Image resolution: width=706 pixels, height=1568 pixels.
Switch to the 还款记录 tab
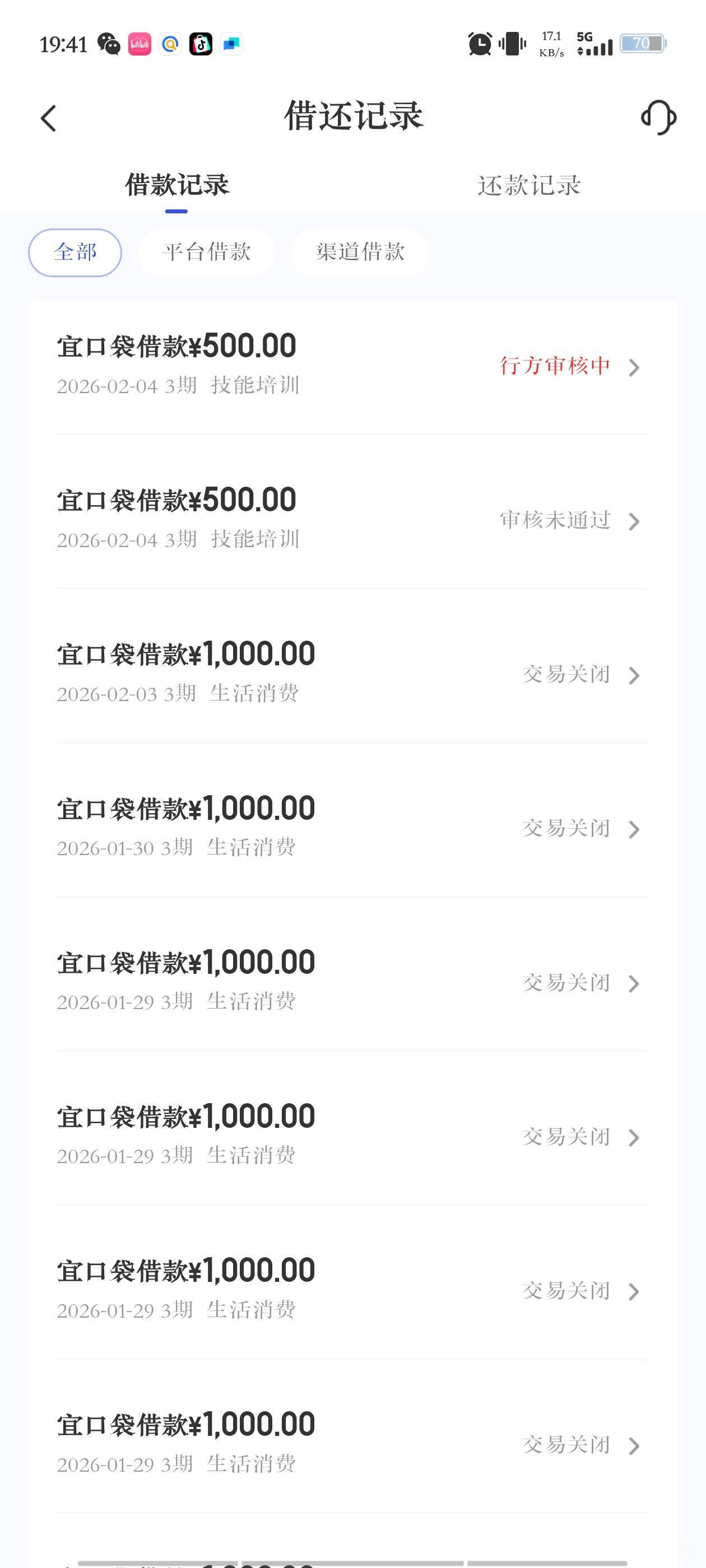(529, 186)
